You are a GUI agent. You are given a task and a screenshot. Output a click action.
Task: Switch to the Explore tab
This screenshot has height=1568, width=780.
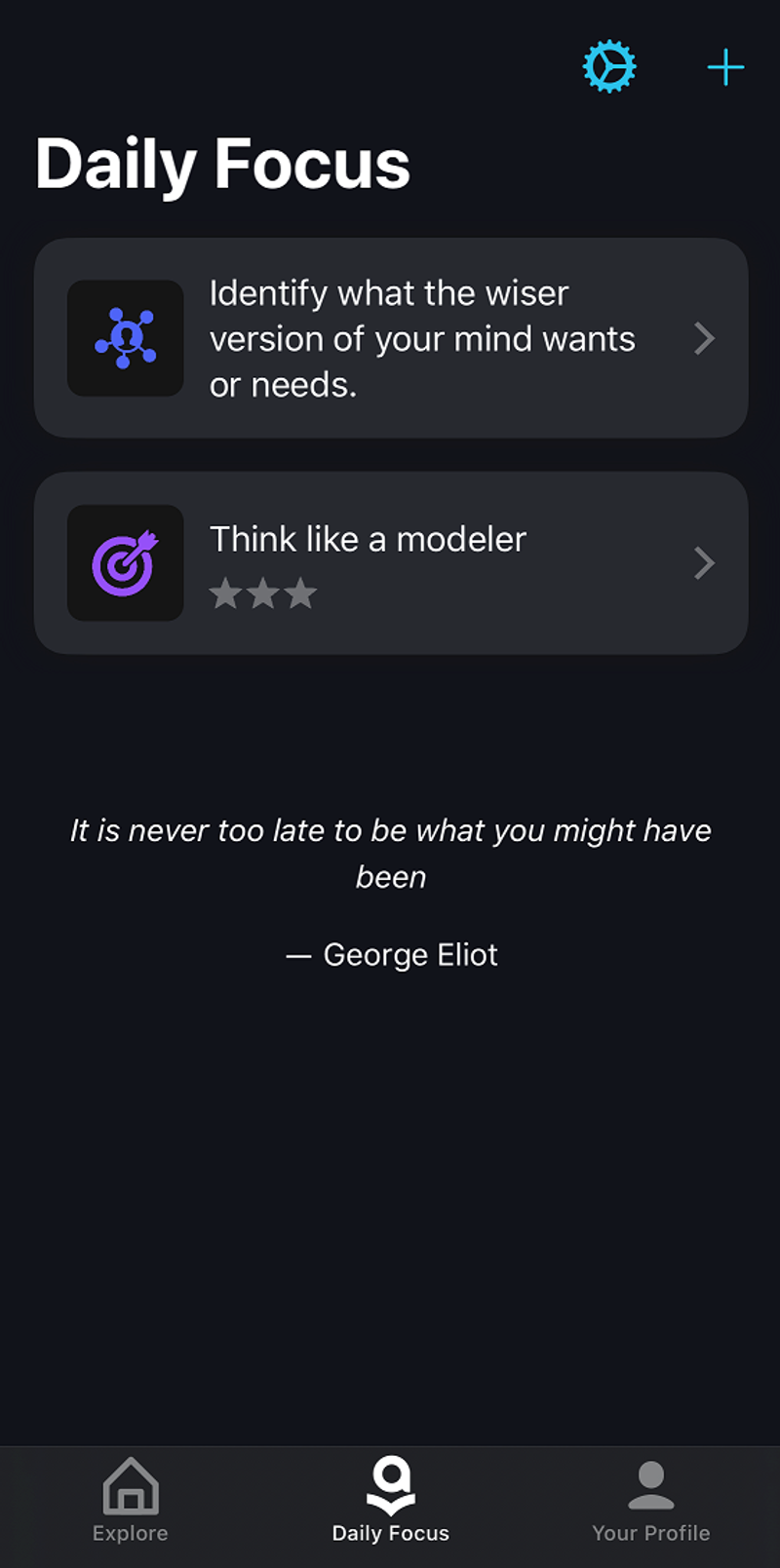[x=130, y=1501]
